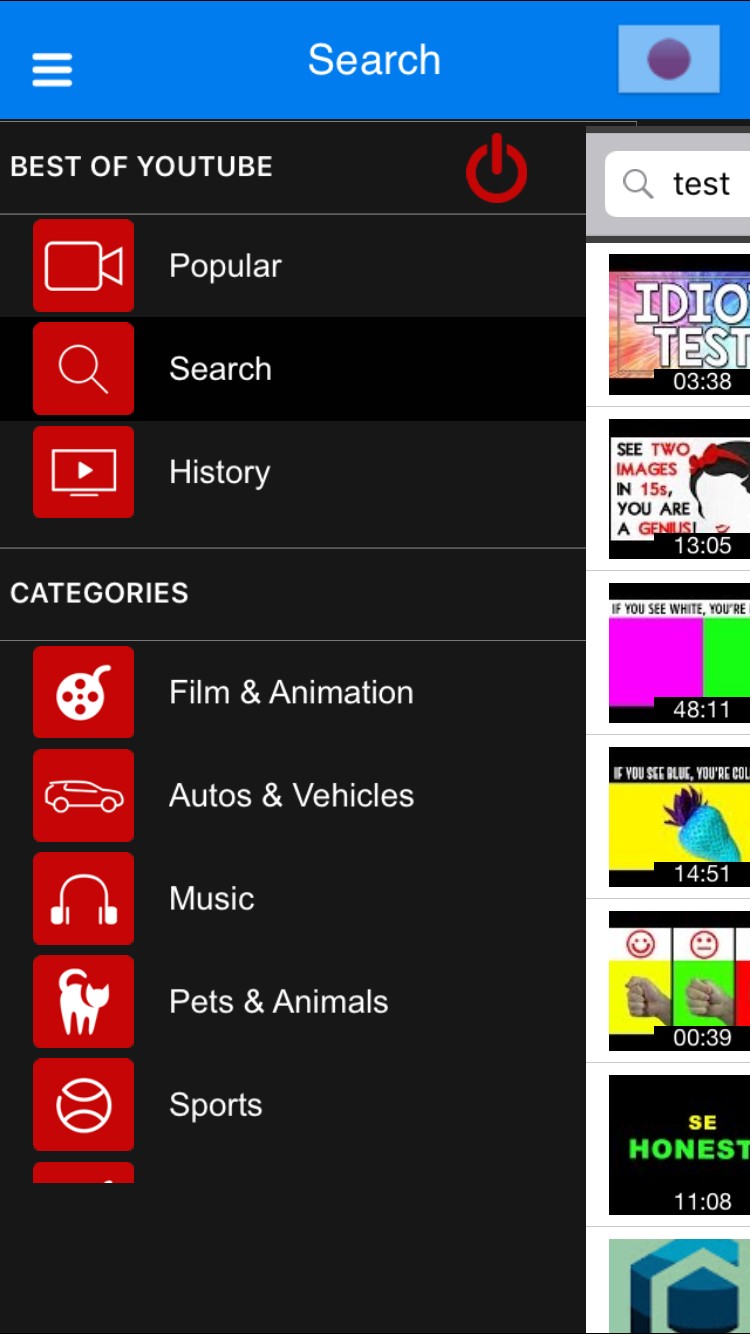View the Sports category
750x1334 pixels.
coord(215,1104)
